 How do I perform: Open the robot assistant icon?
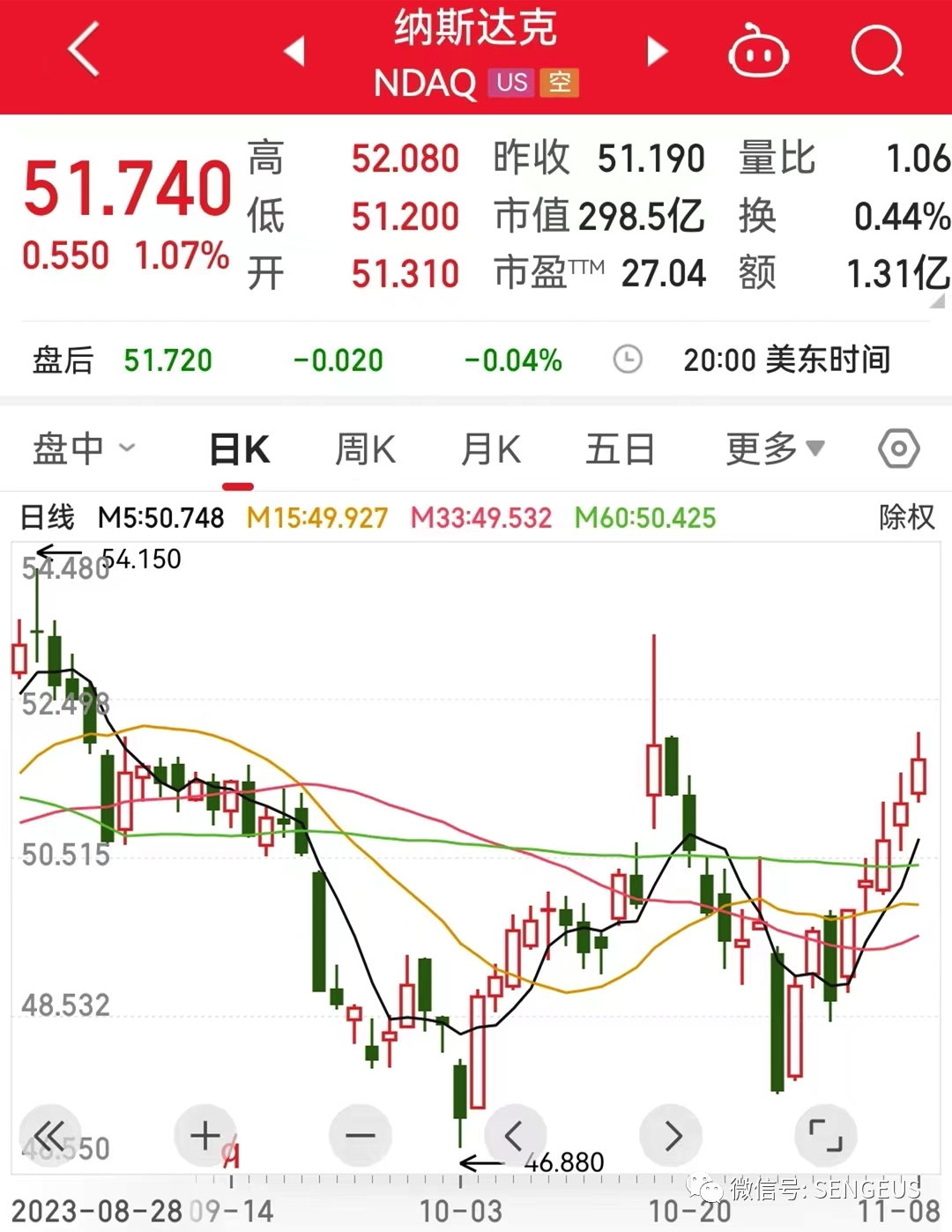pos(757,52)
